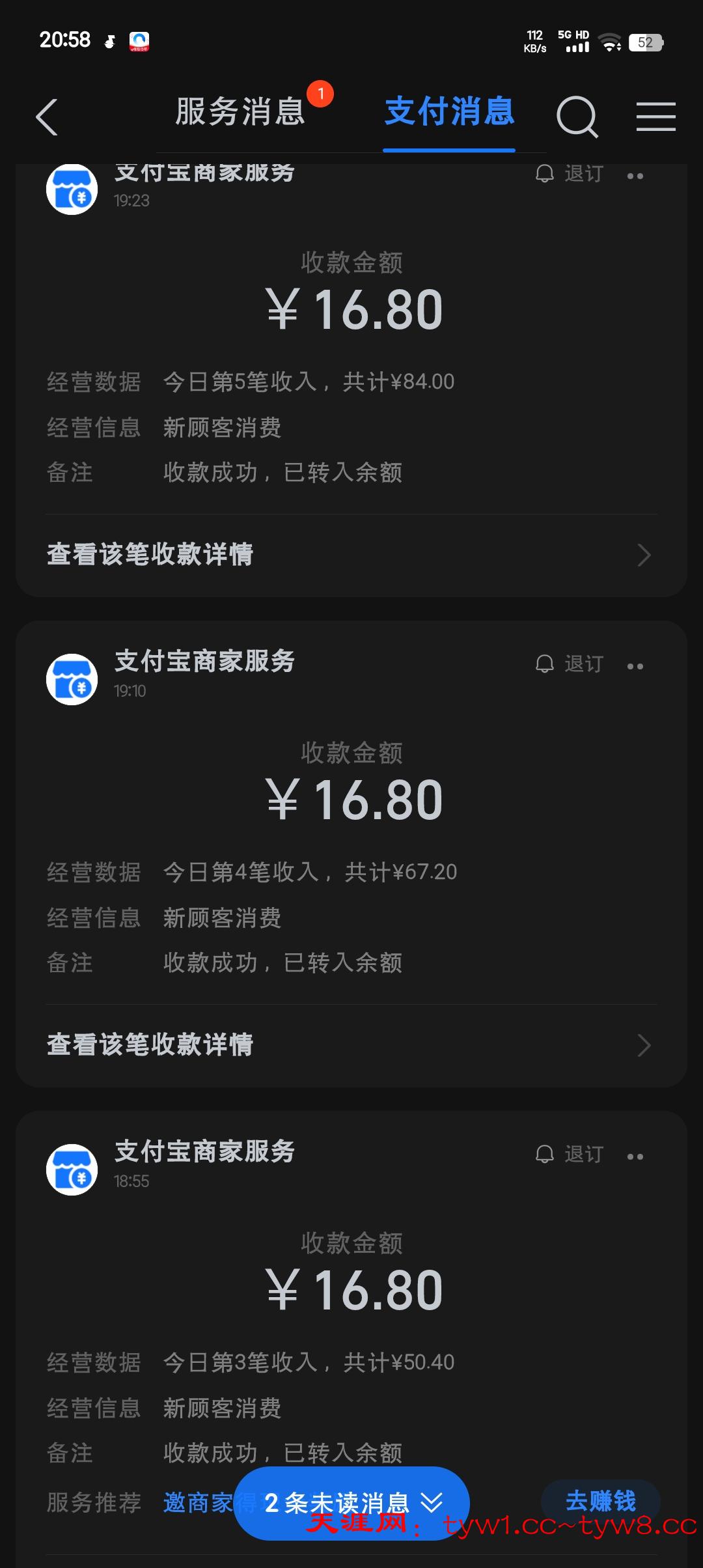The width and height of the screenshot is (703, 1568).
Task: Open the 支付宝商家服务 avatar at 19:10
Action: point(72,679)
